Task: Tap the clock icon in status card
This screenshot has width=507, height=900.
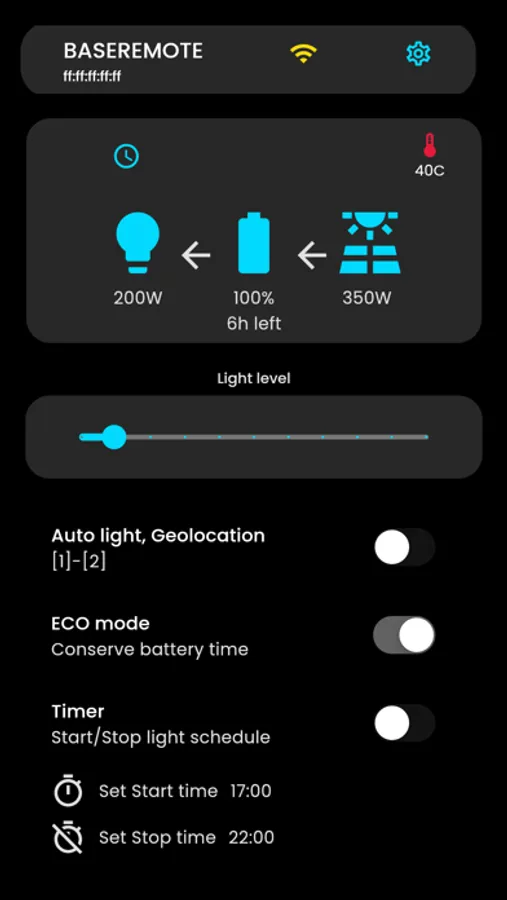Action: pos(126,156)
